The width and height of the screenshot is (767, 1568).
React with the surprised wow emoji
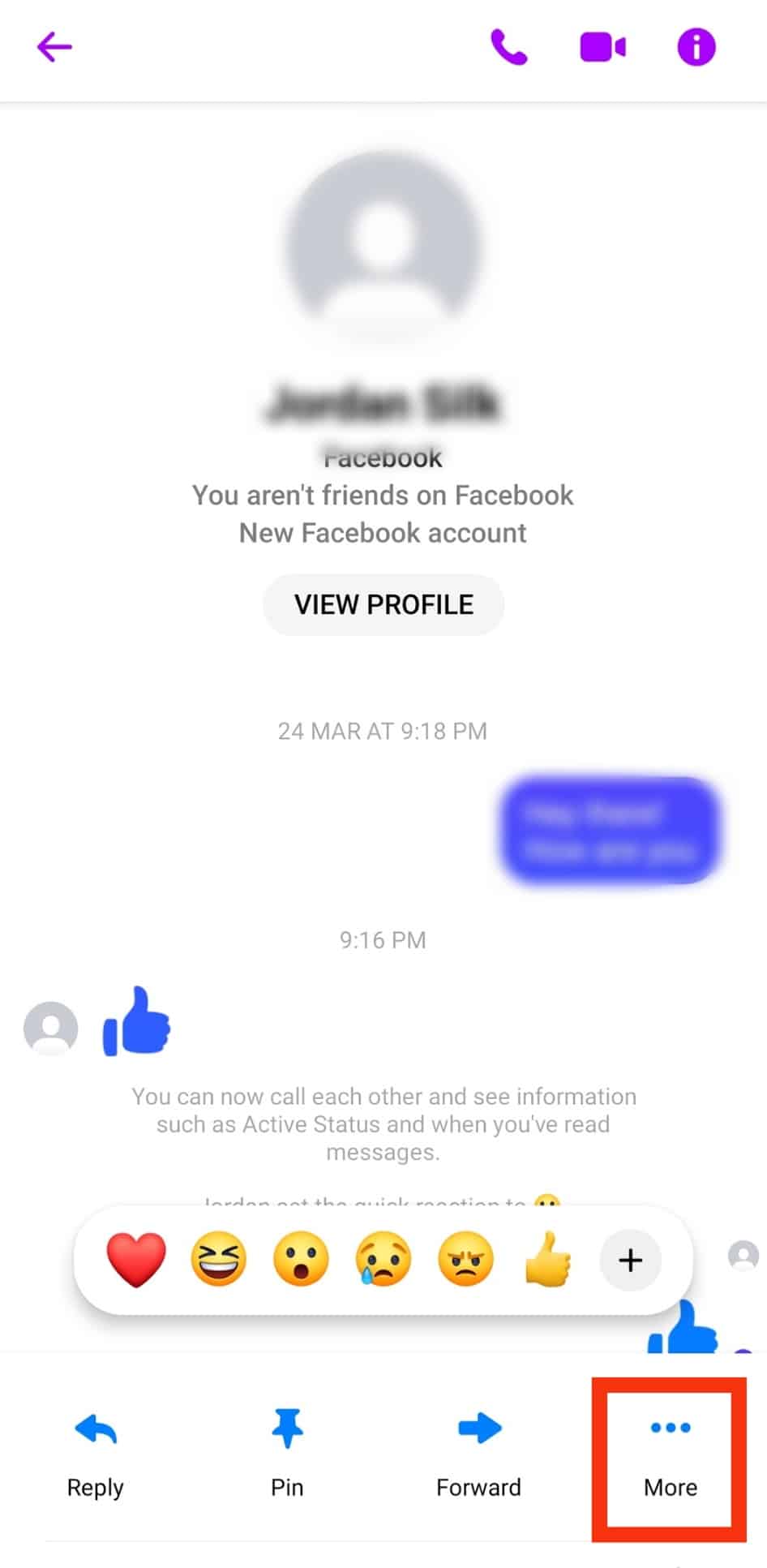coord(301,1259)
